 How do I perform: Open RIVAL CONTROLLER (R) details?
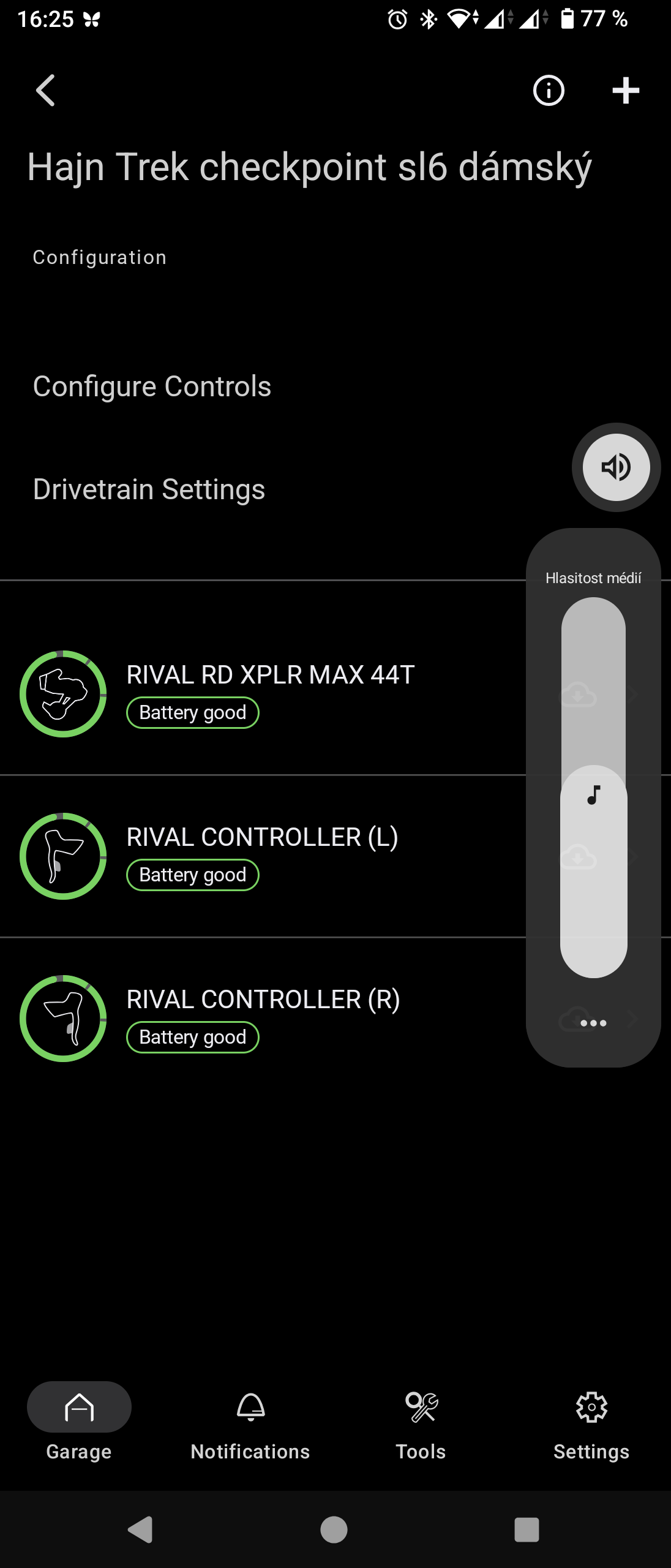tap(263, 1018)
